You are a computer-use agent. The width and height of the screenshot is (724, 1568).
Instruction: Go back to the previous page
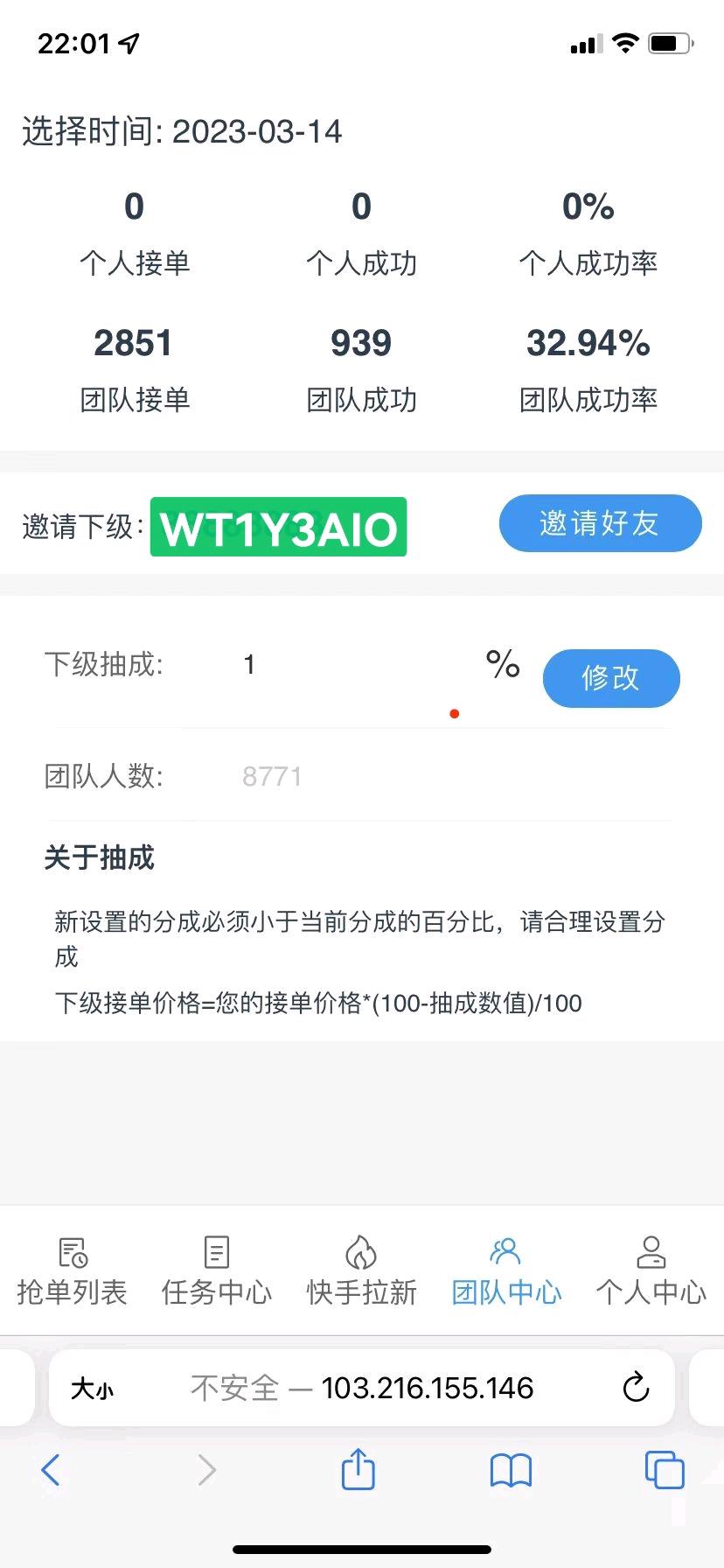click(x=51, y=1470)
